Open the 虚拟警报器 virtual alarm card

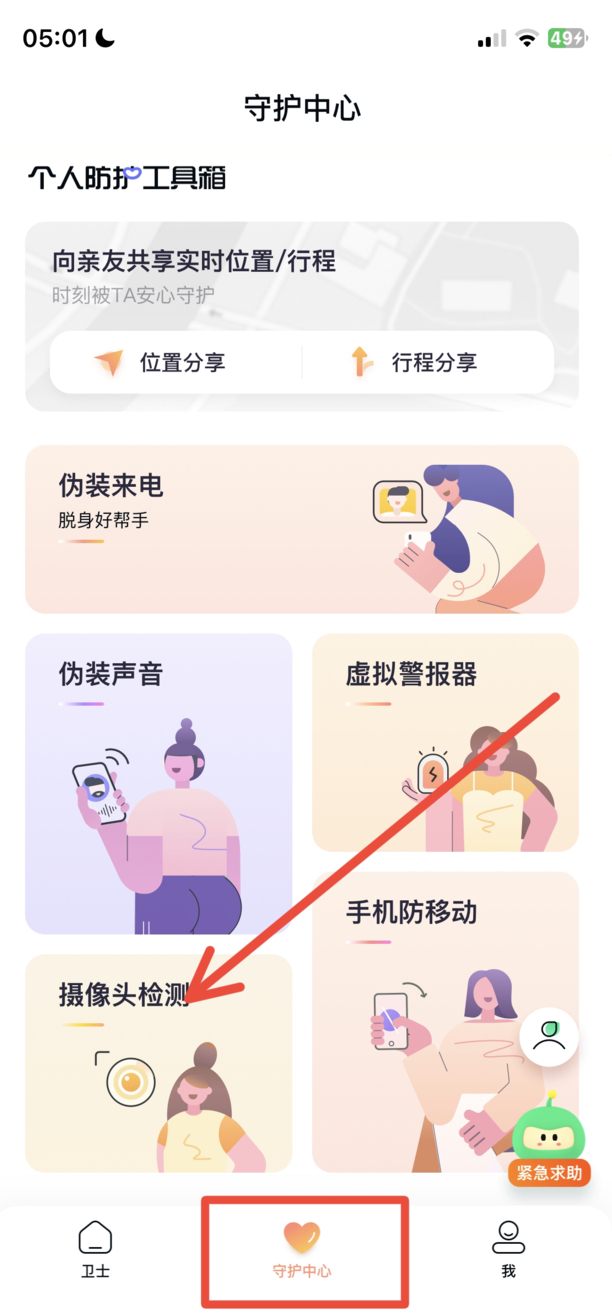[445, 742]
